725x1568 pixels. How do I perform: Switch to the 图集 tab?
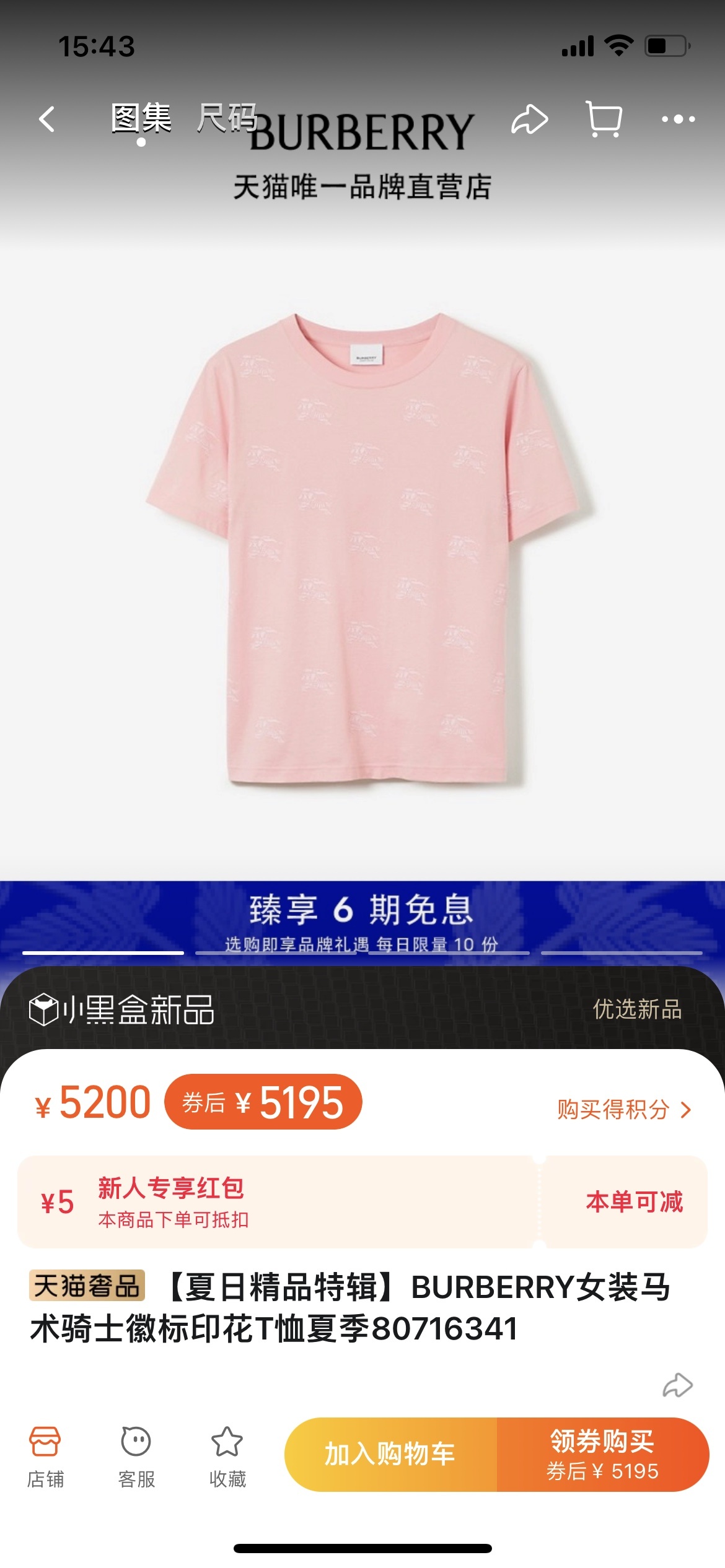141,118
